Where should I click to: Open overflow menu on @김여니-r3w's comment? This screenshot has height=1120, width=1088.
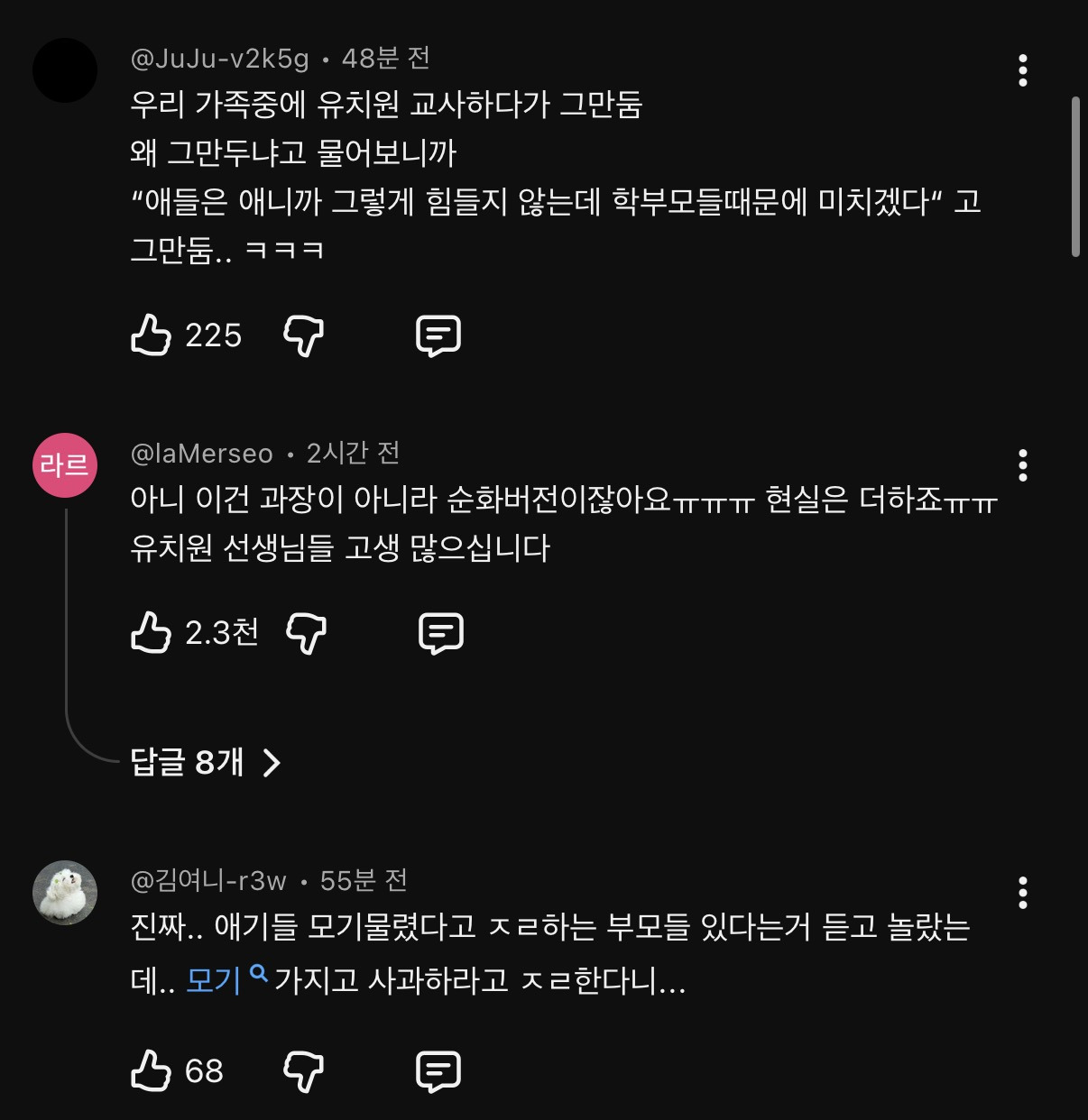pos(1022,893)
